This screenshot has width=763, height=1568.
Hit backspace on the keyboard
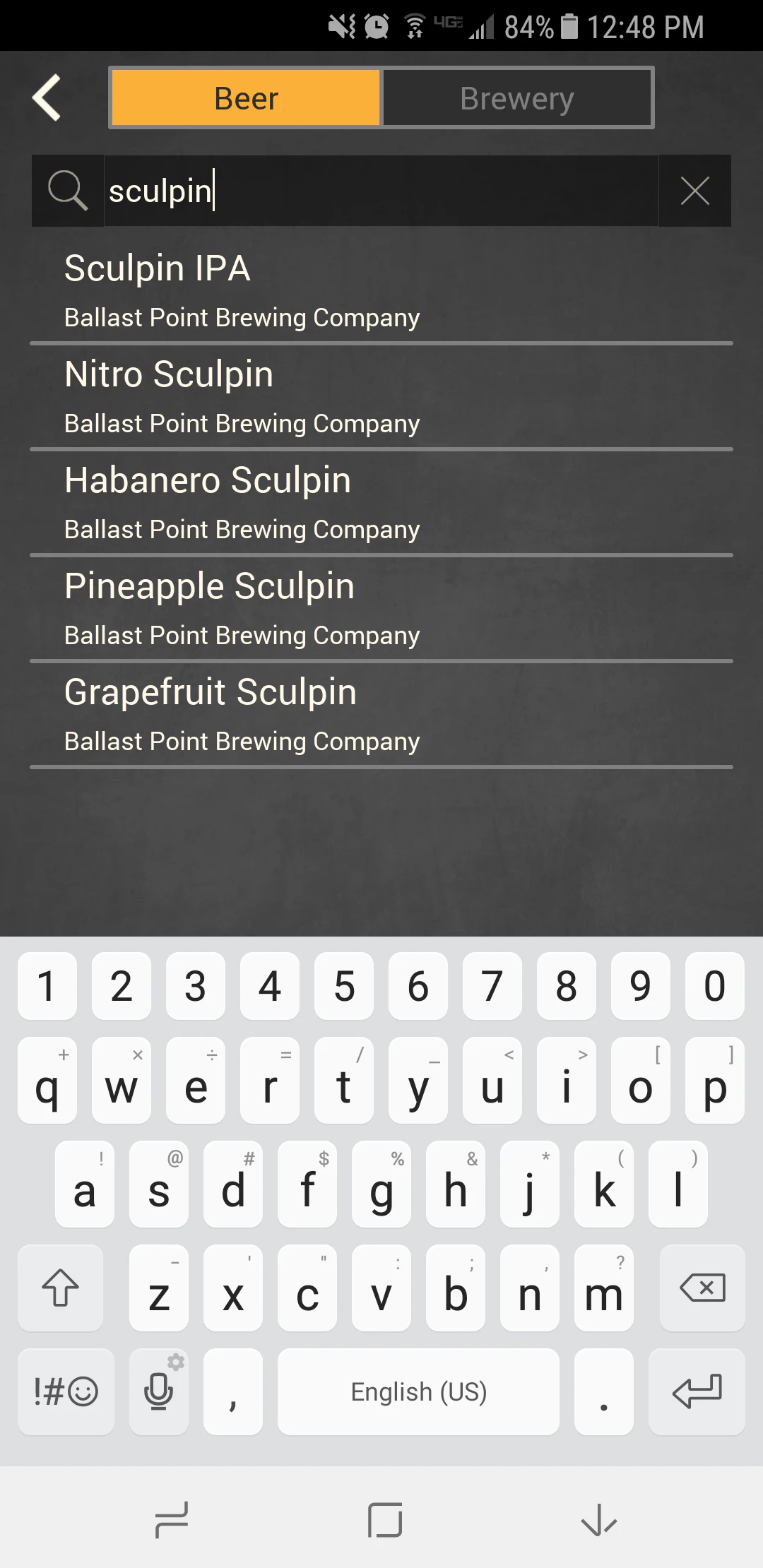click(702, 1288)
